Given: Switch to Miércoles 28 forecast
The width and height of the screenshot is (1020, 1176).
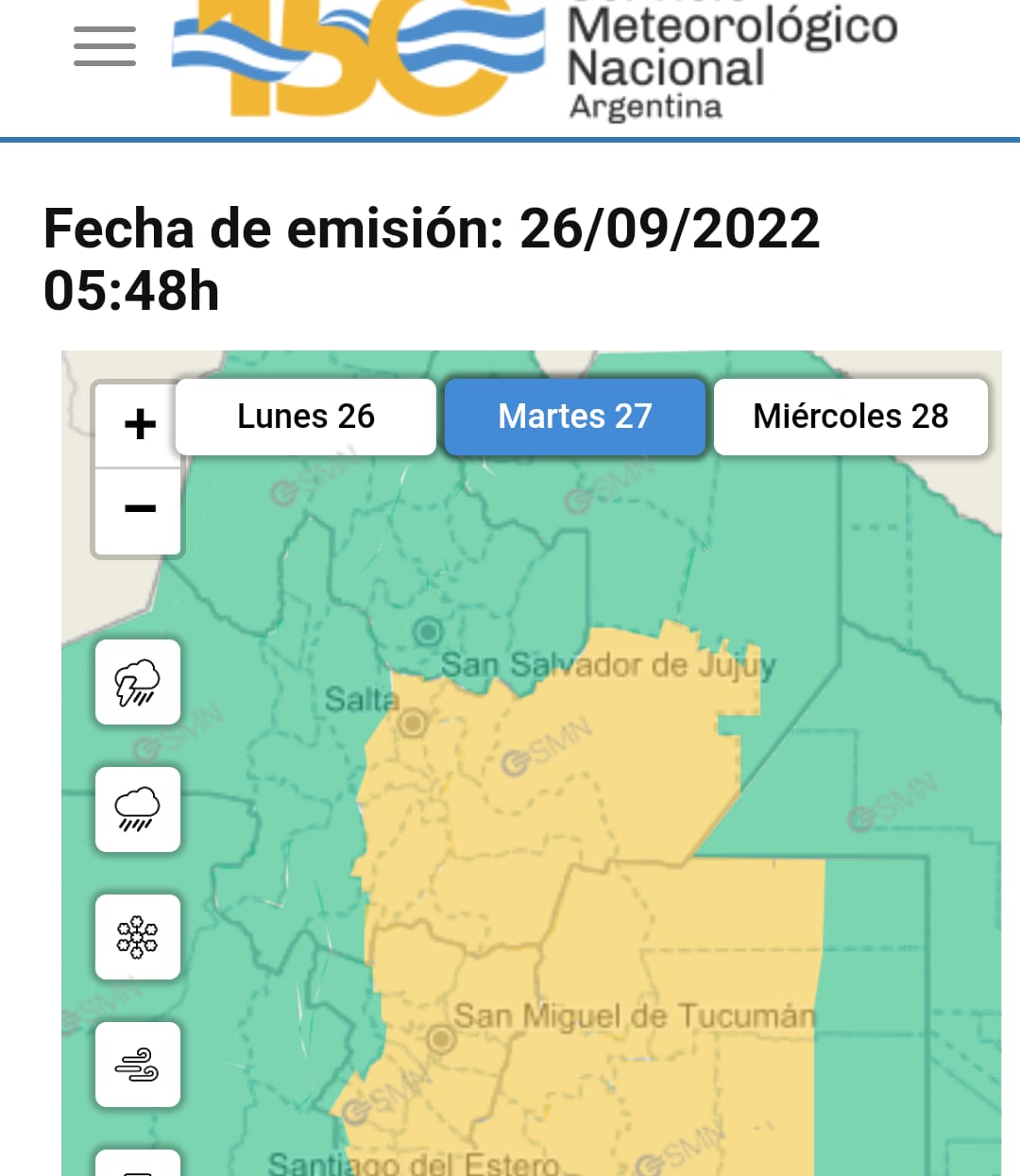Looking at the screenshot, I should click(x=850, y=417).
